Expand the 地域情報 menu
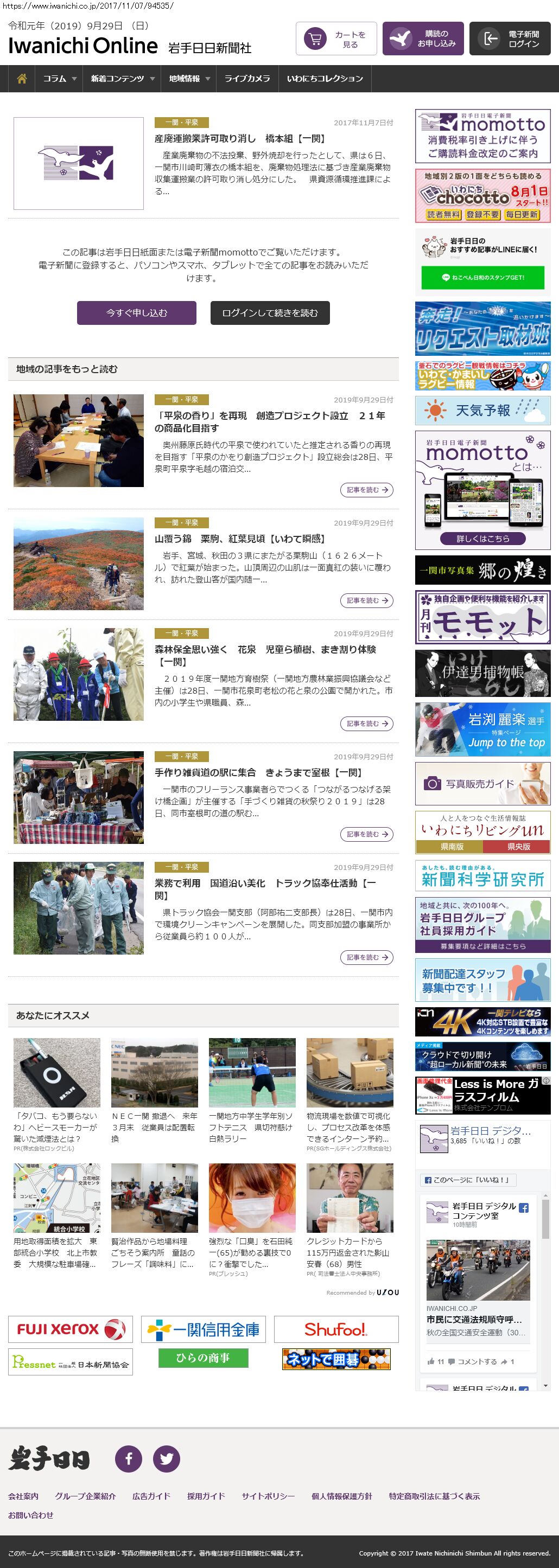Viewport: 559px width, 1568px height. point(189,79)
